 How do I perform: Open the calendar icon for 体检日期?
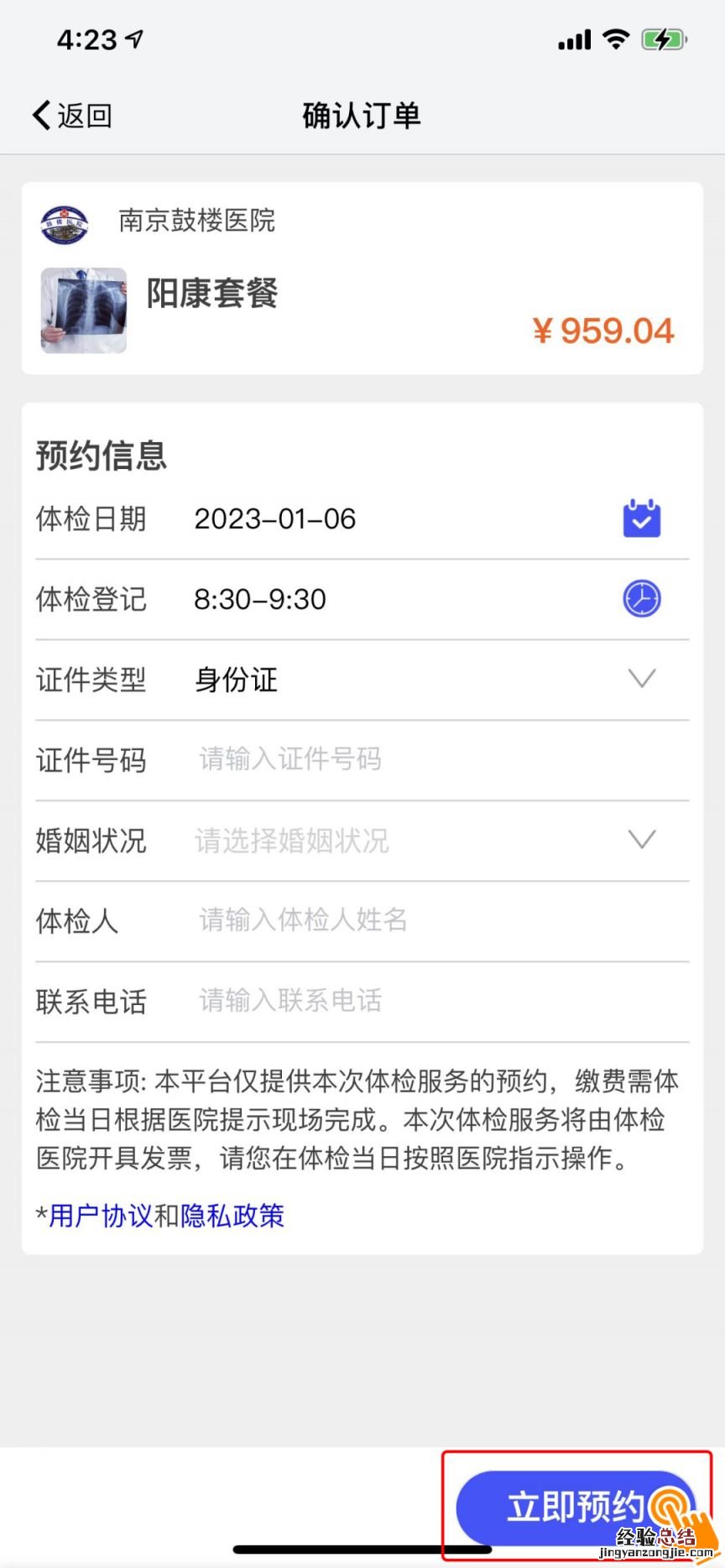[x=642, y=518]
